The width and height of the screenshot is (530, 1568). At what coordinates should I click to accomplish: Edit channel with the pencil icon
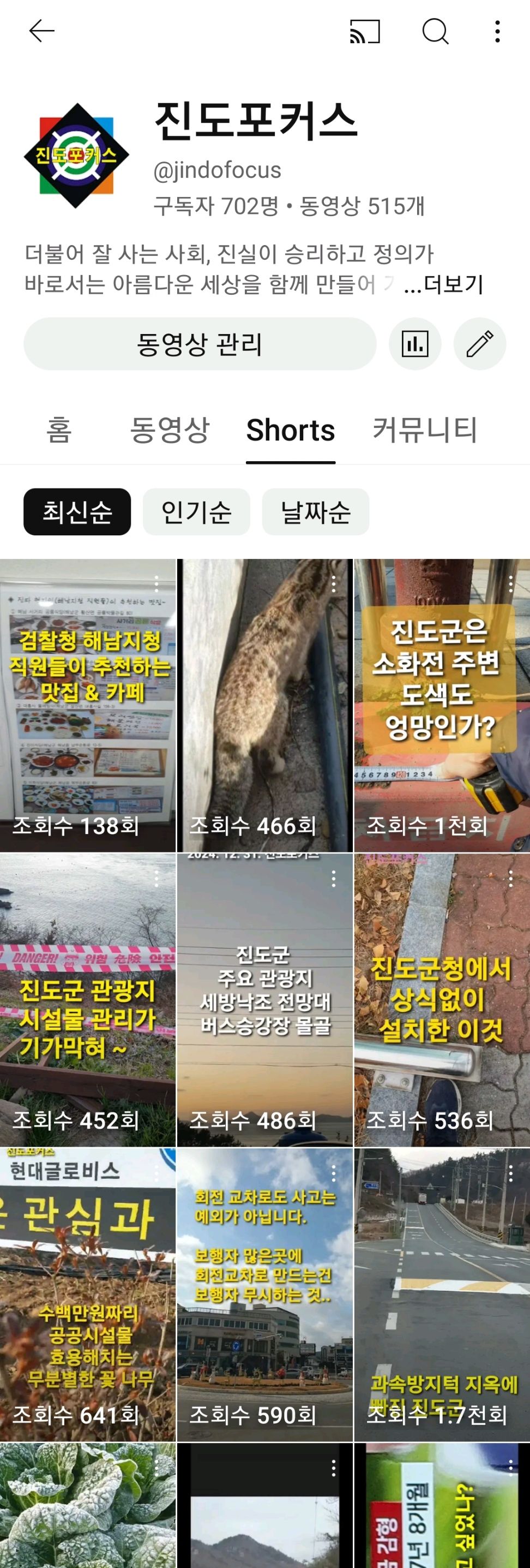[x=479, y=344]
